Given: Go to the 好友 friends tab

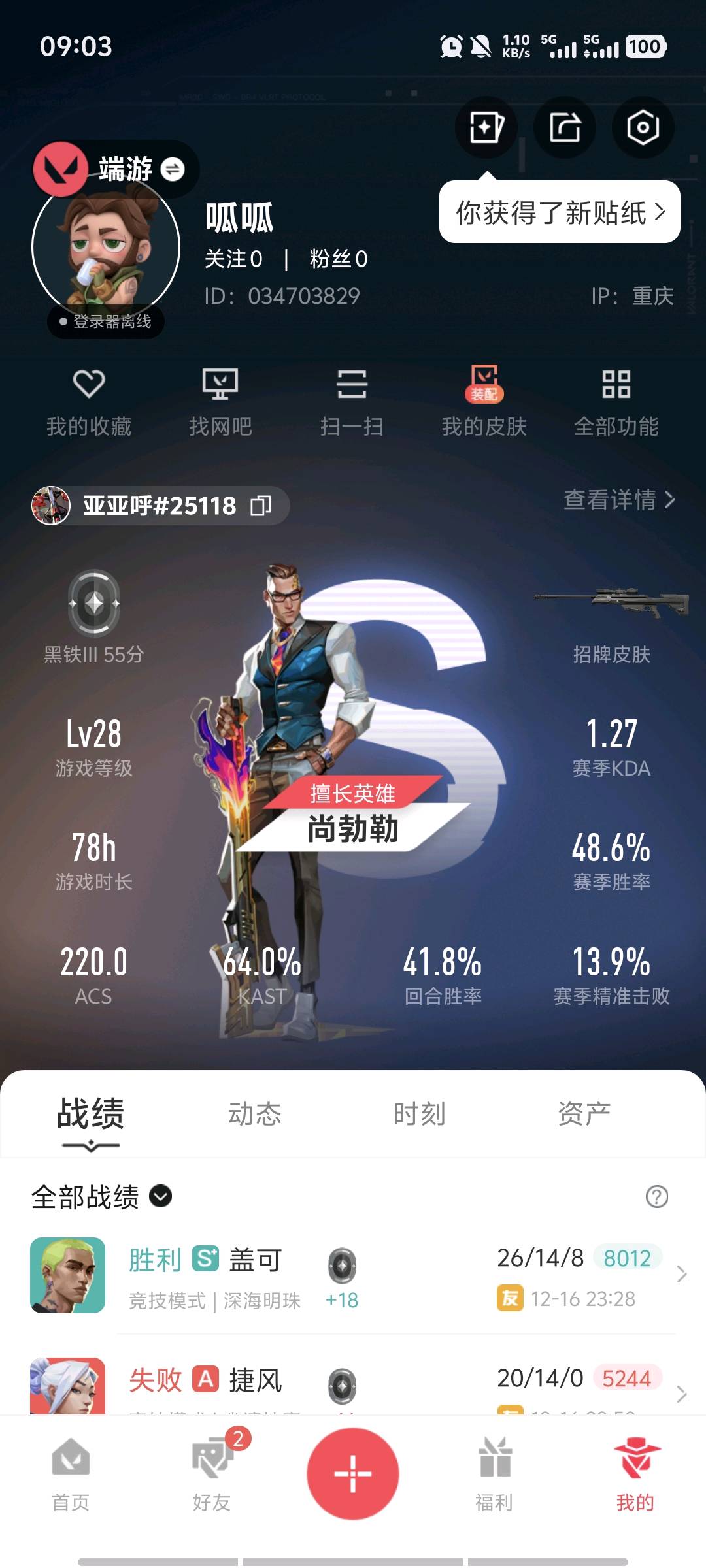Looking at the screenshot, I should 212,1473.
